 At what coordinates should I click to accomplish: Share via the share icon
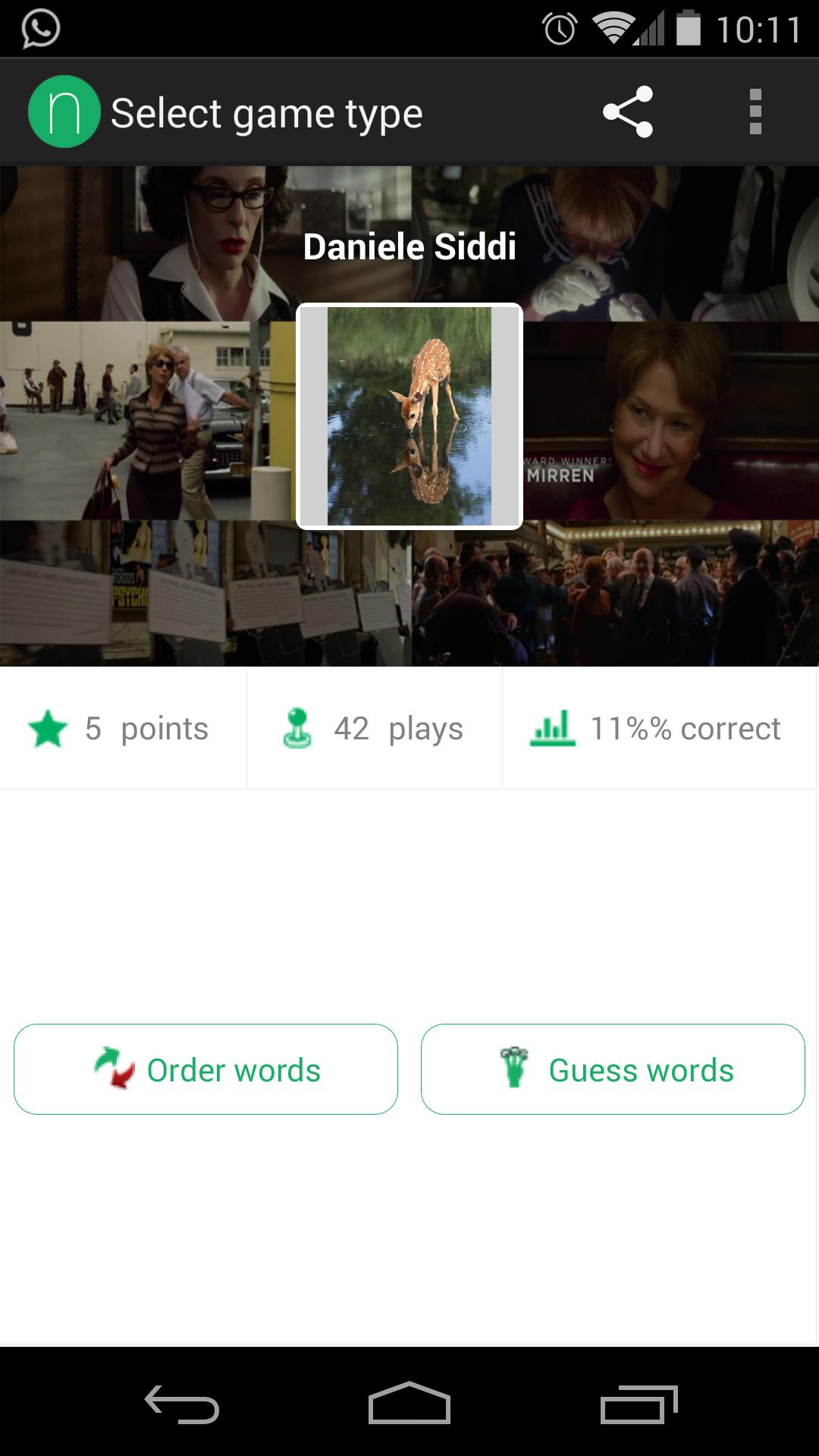coord(628,112)
